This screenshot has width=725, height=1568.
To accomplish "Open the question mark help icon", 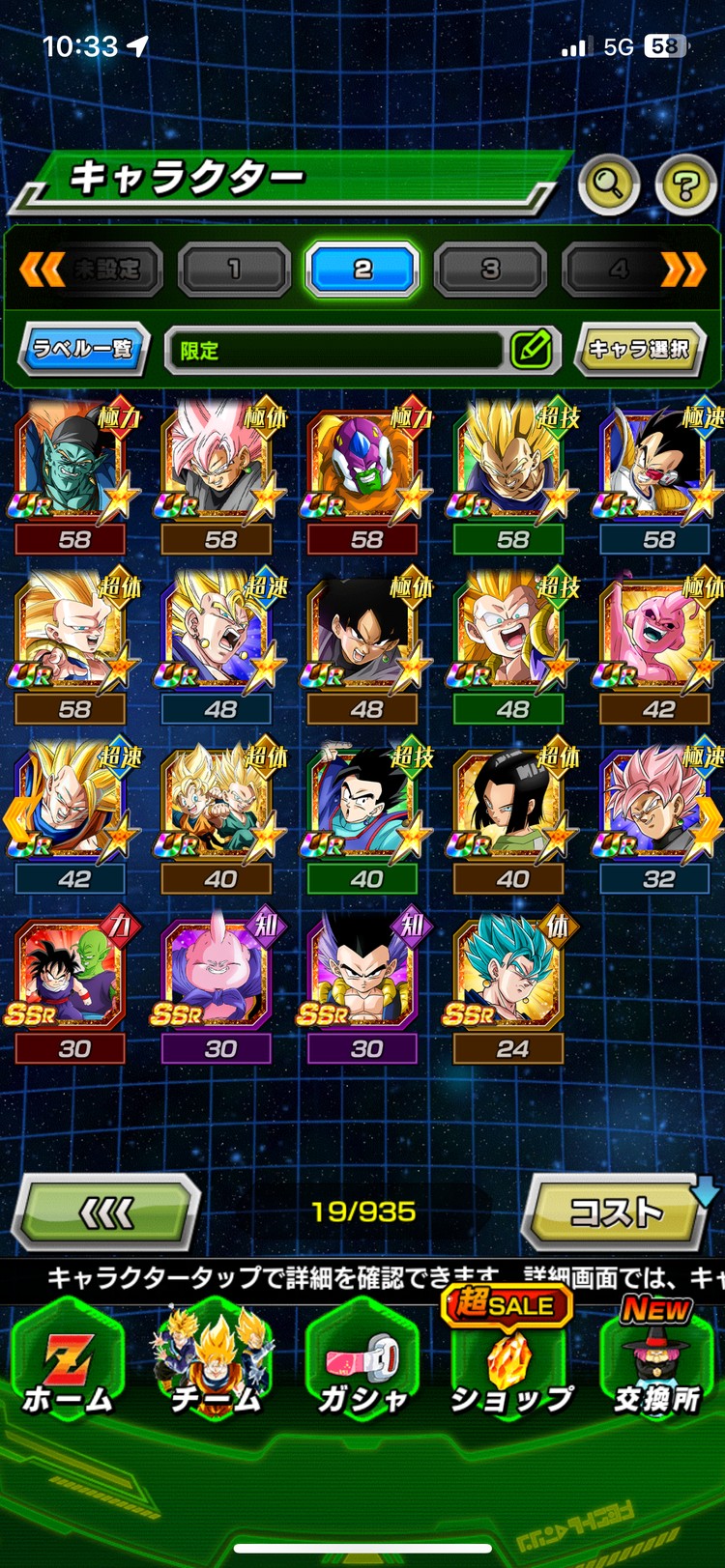I will point(685,184).
